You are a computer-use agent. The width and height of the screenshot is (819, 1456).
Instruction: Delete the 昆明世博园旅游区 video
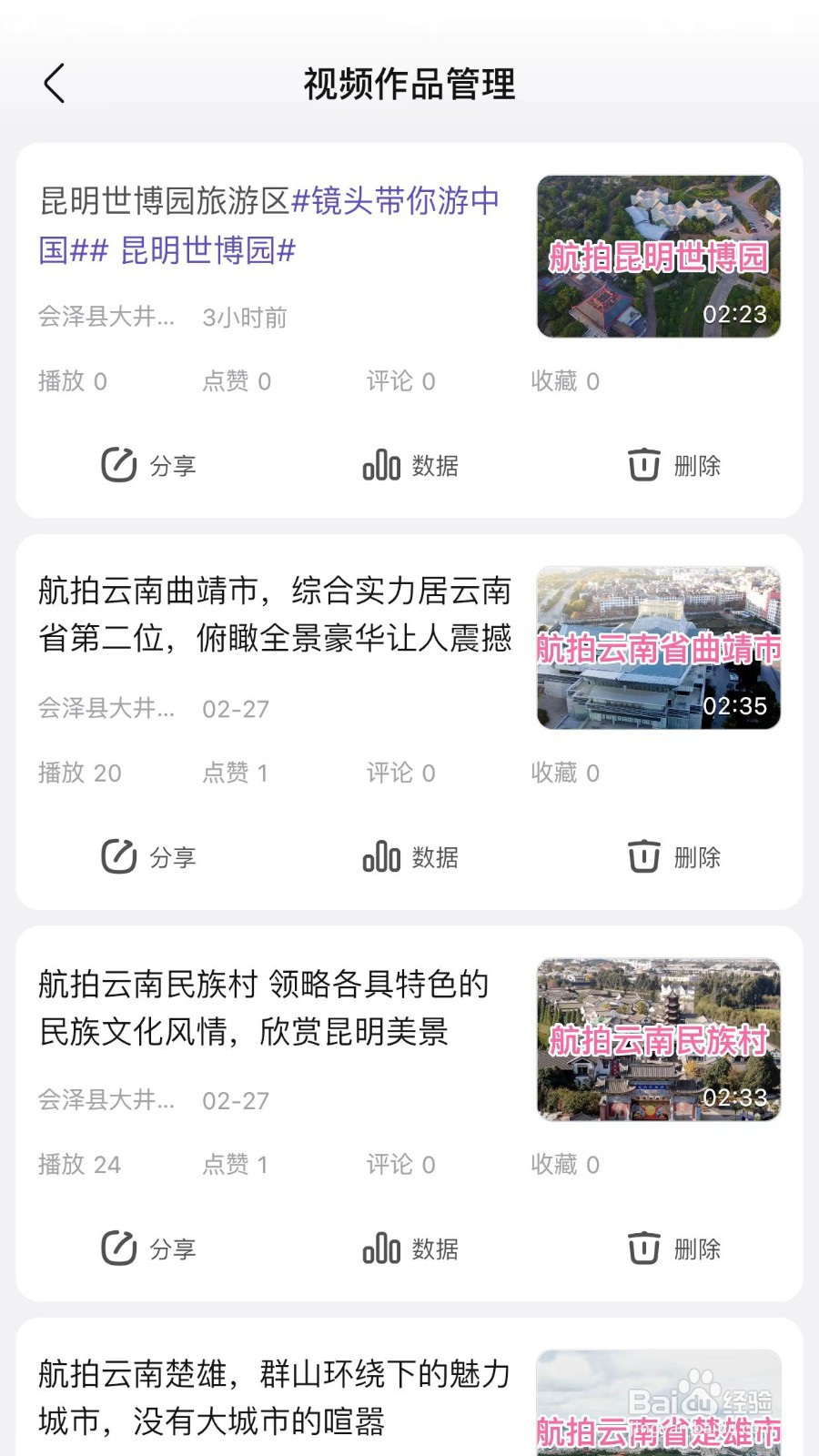(674, 465)
